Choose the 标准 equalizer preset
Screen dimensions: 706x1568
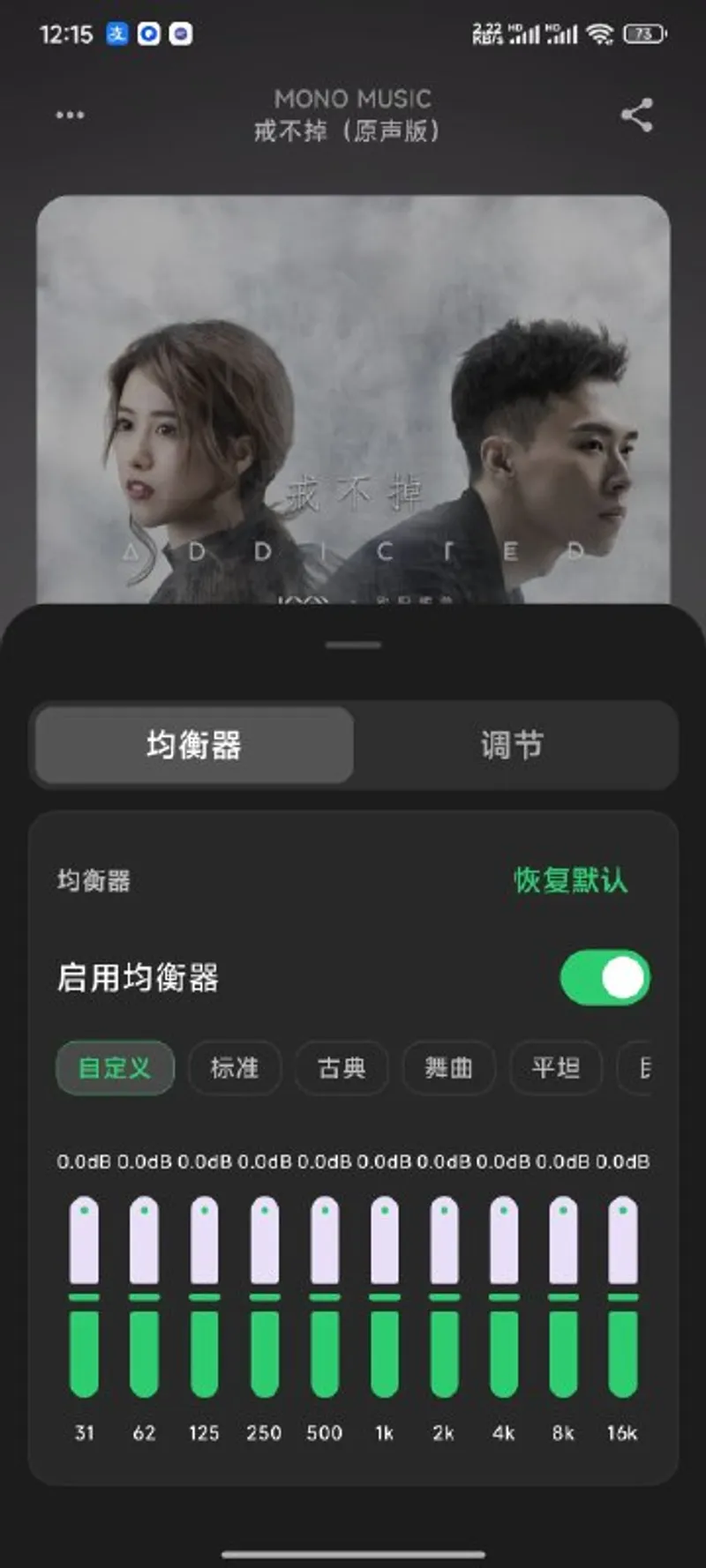235,1068
